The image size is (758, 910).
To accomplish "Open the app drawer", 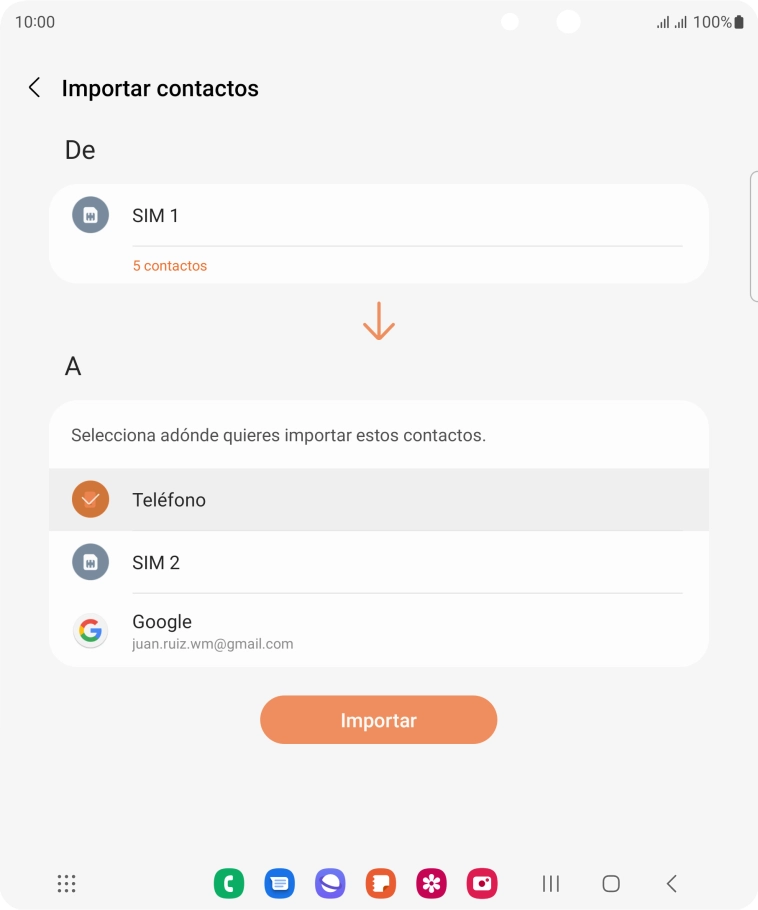I will click(x=66, y=883).
